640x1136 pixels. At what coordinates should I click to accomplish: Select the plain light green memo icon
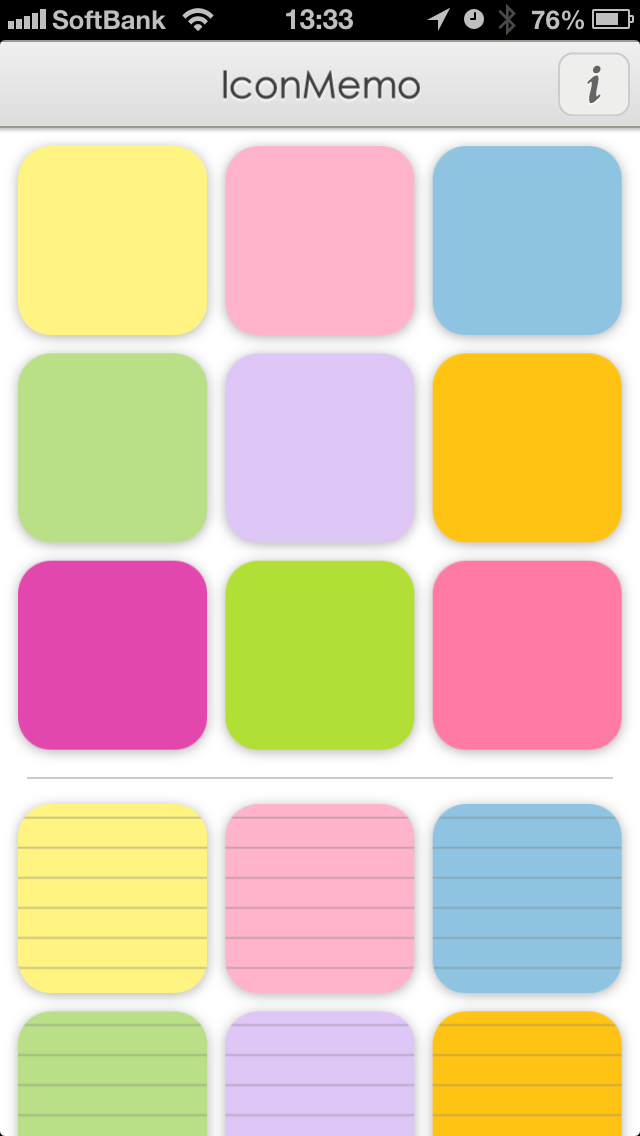[x=112, y=447]
